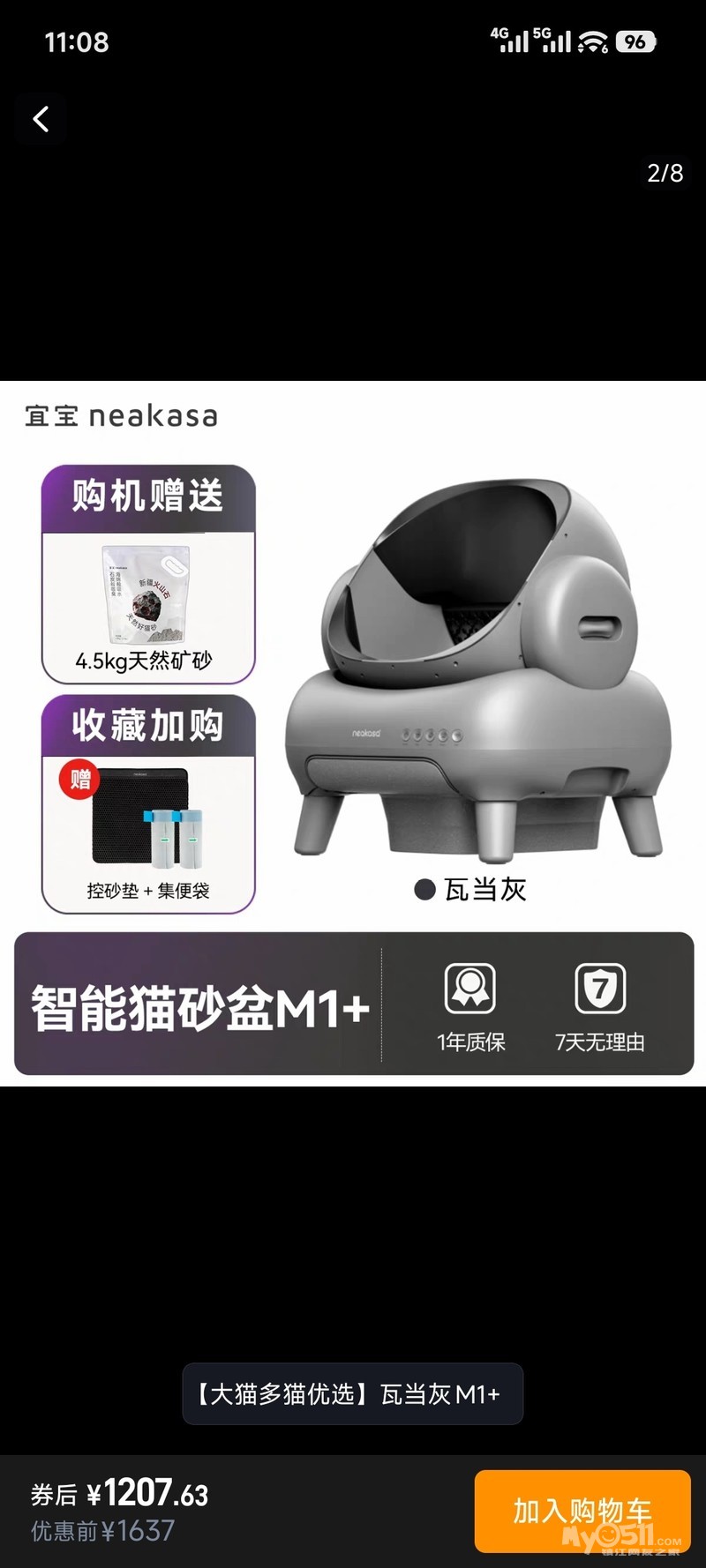Screen dimensions: 706x1568
Task: Select the 瓦当灰 M1+ variant label
Action: pos(352,1394)
